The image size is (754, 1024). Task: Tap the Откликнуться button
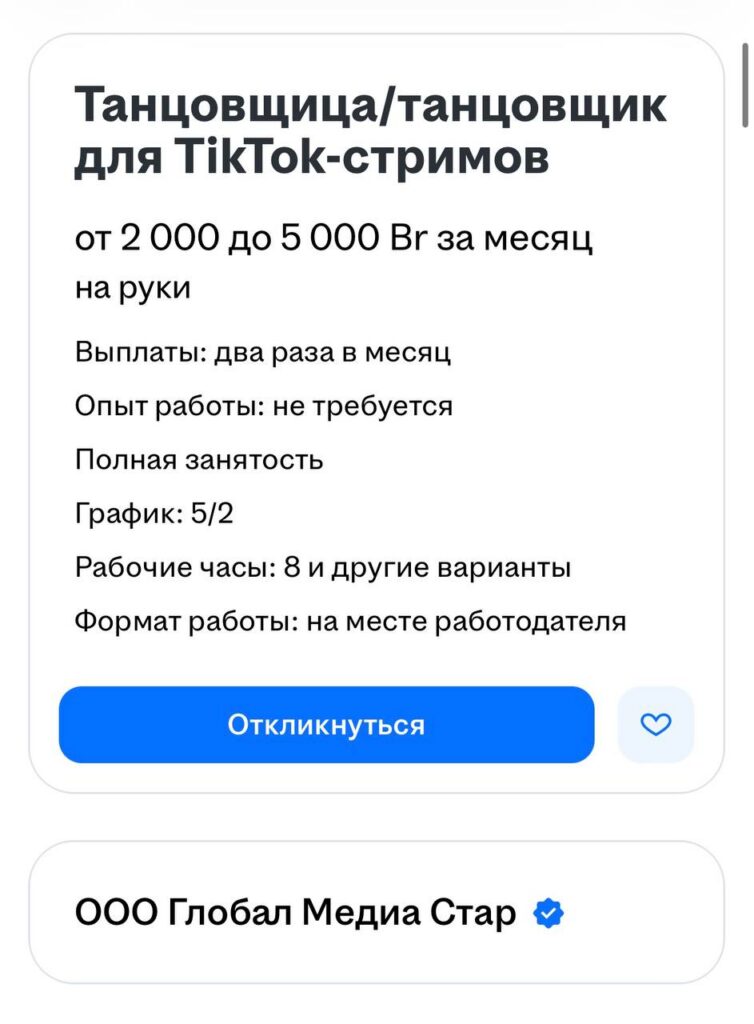(326, 724)
